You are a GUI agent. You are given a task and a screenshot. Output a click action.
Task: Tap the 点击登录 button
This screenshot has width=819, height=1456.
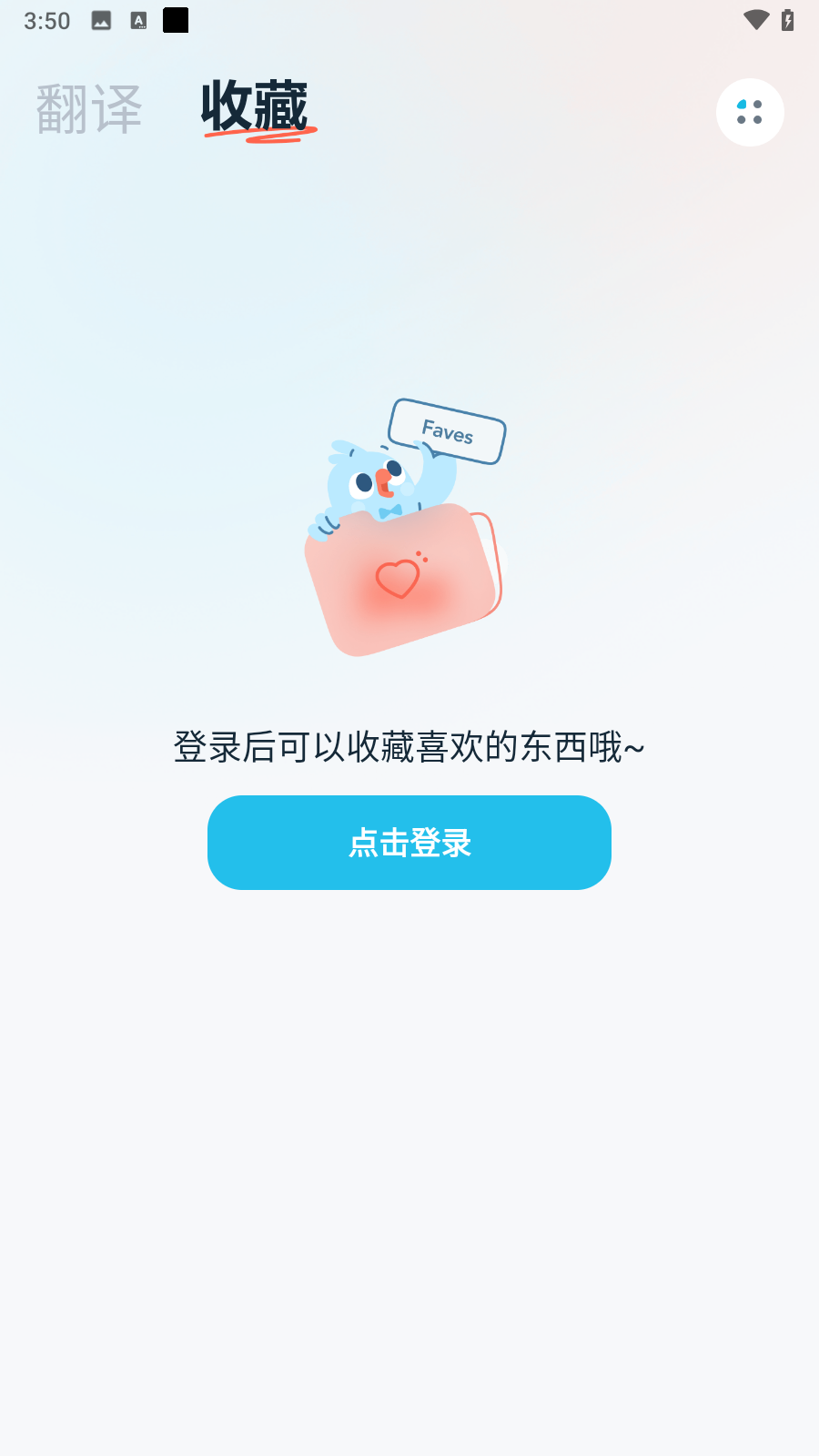[x=409, y=843]
